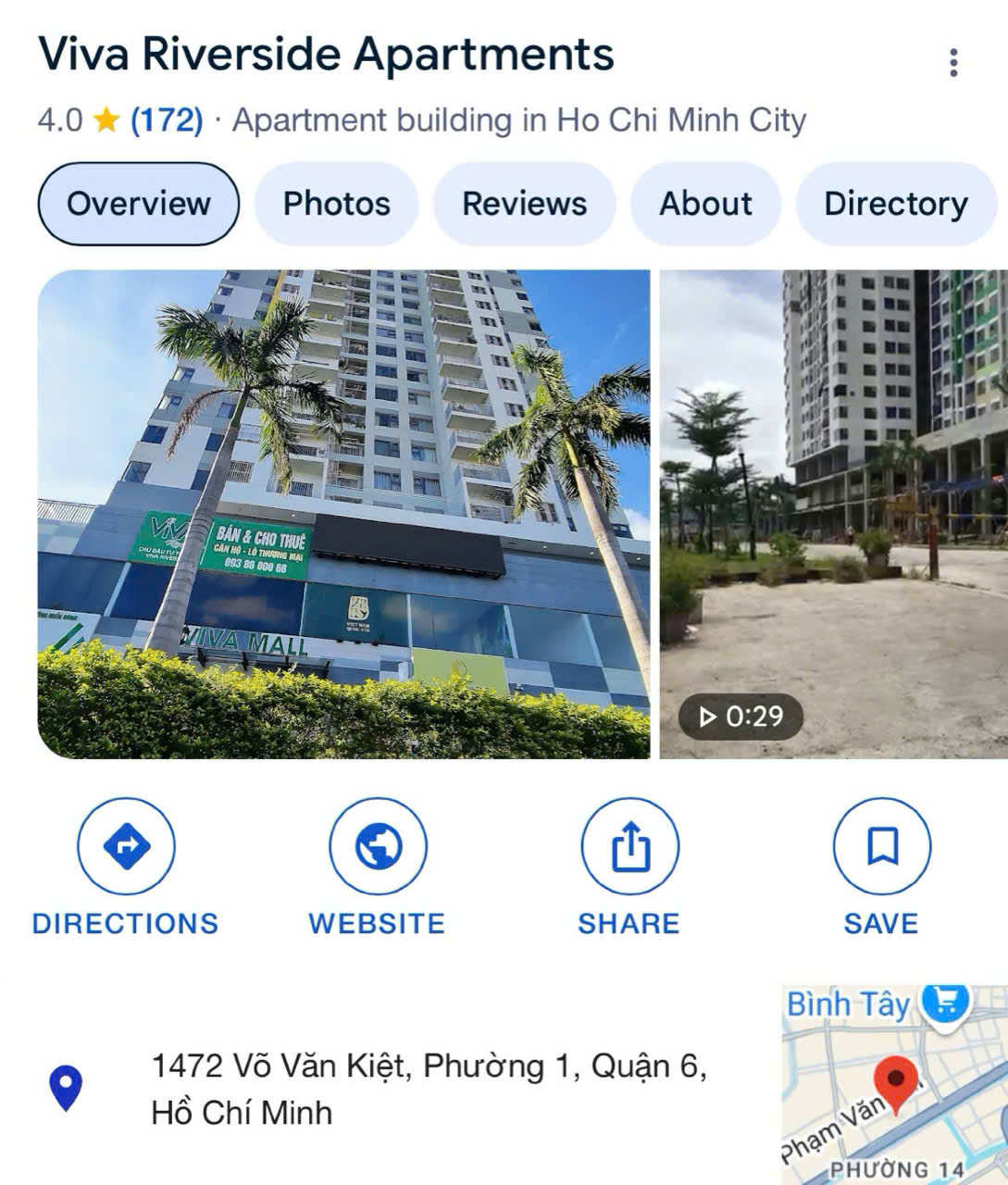This screenshot has width=1008, height=1185.
Task: Switch to the Reviews tab
Action: point(524,204)
